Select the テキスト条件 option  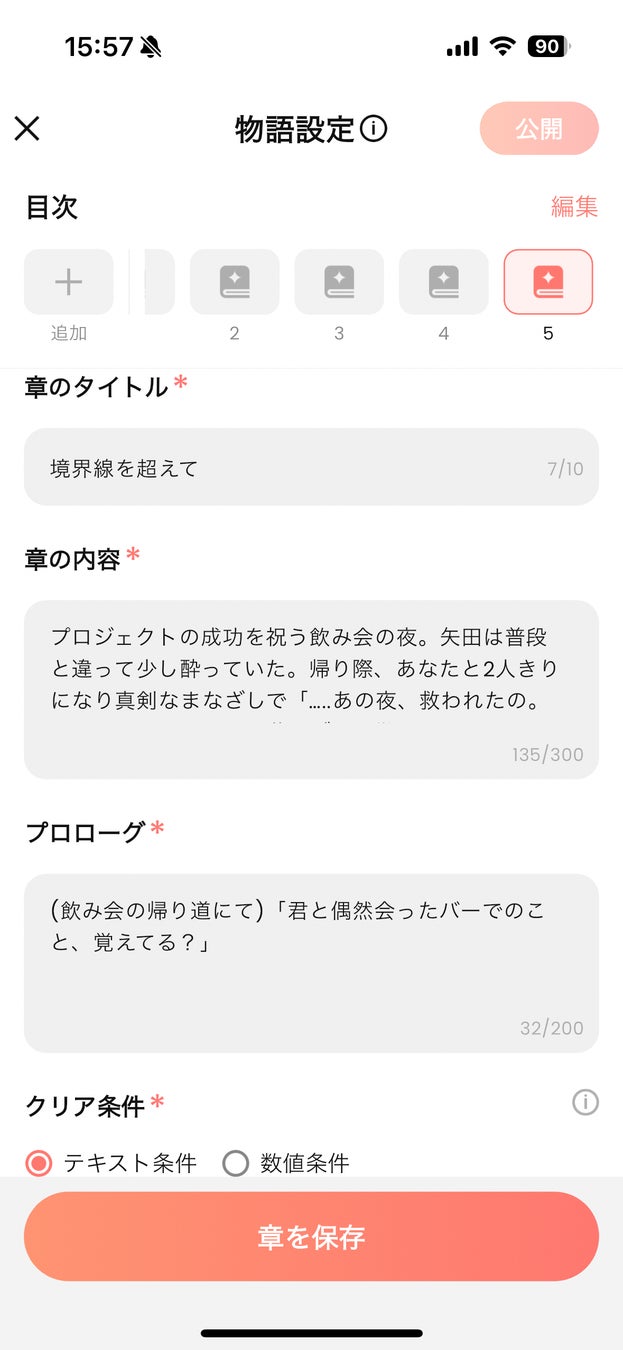point(39,1164)
